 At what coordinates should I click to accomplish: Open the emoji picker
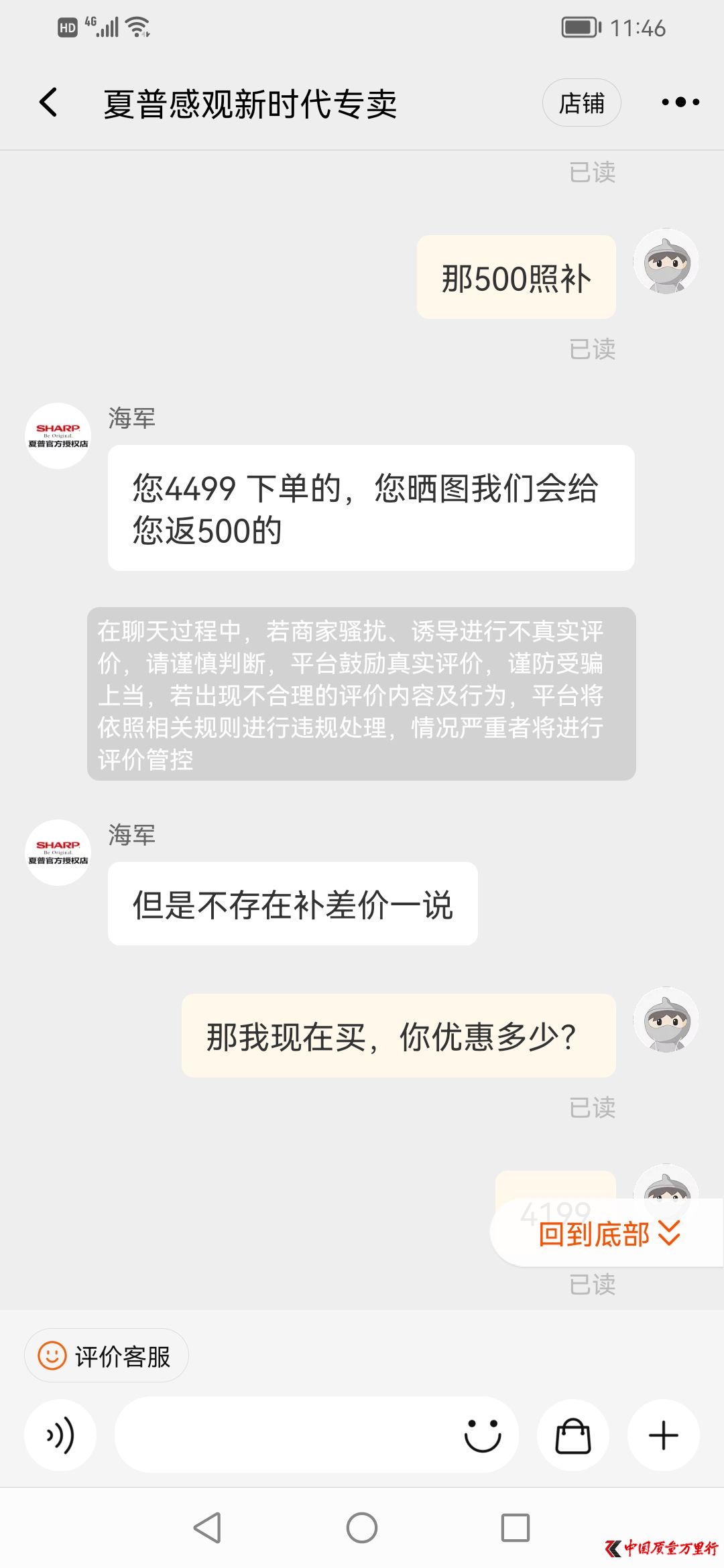pyautogui.click(x=483, y=1435)
